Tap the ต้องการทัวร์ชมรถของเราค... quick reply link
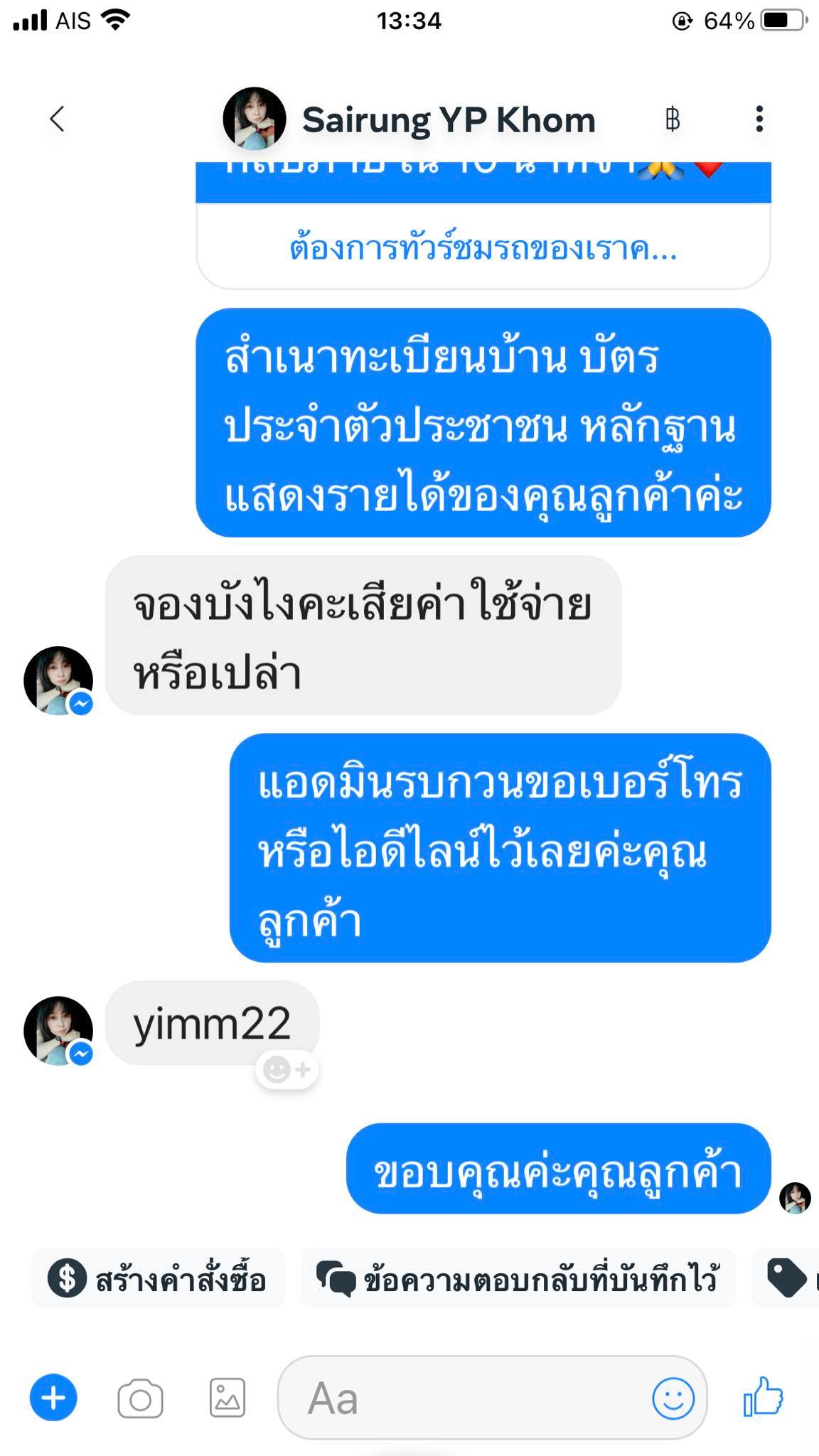Viewport: 819px width, 1456px height. coord(483,248)
